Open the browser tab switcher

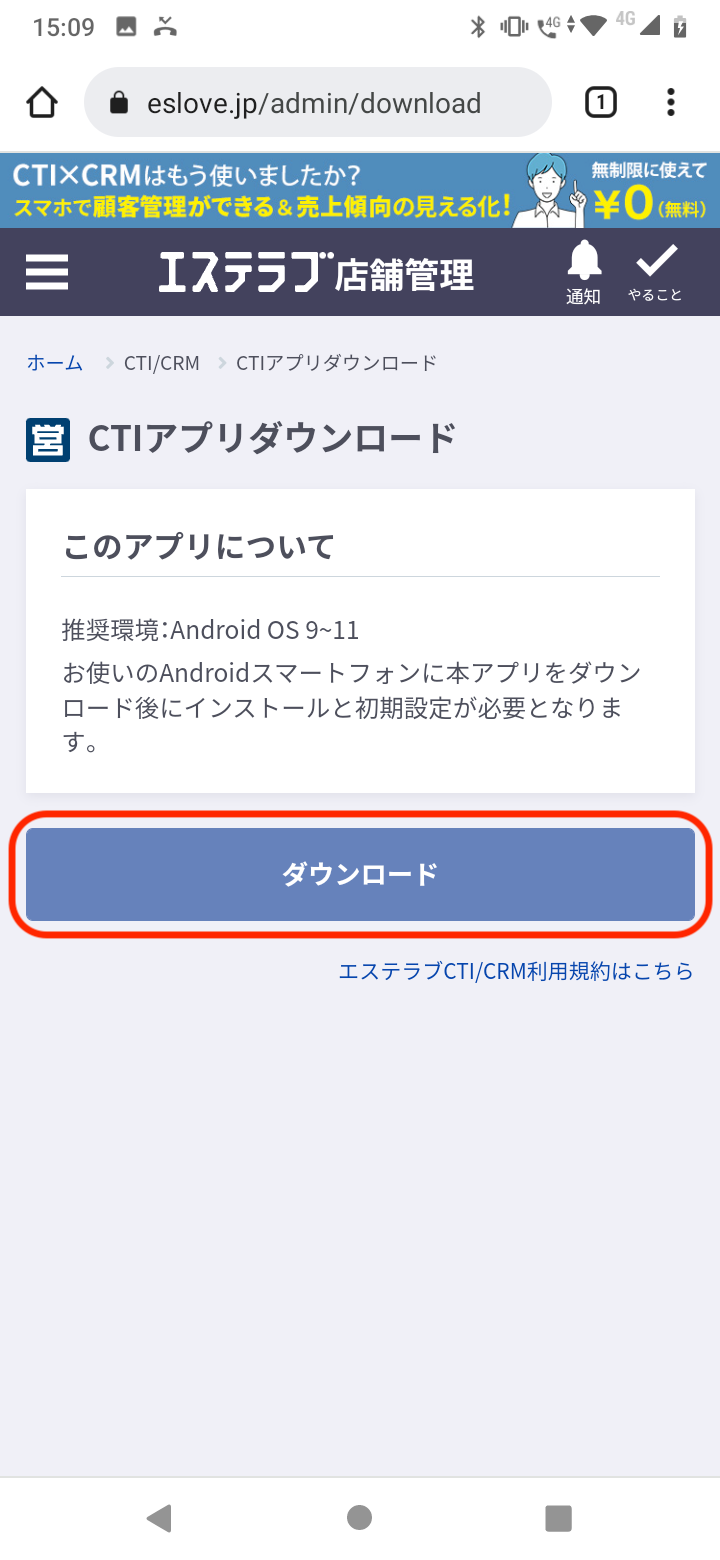599,102
